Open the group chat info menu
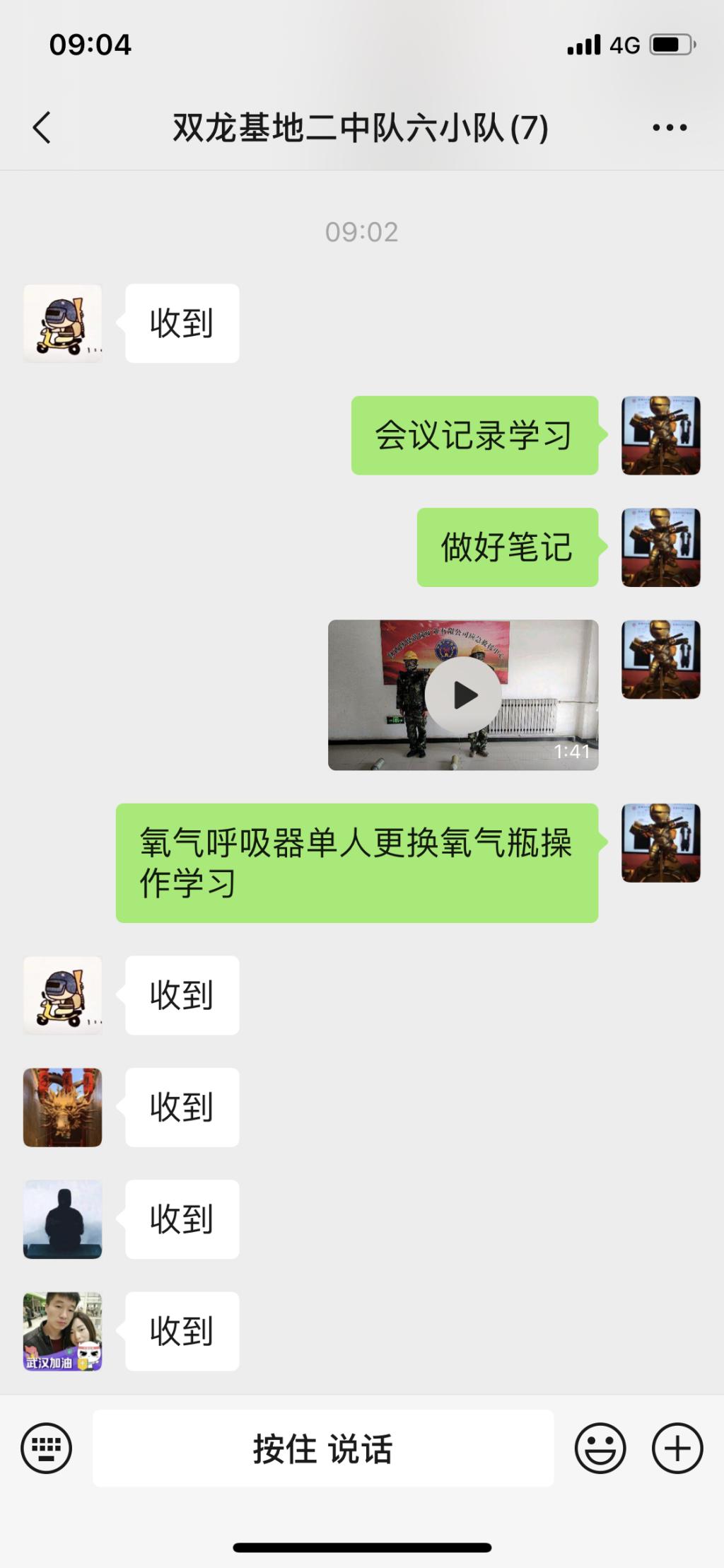 point(669,128)
